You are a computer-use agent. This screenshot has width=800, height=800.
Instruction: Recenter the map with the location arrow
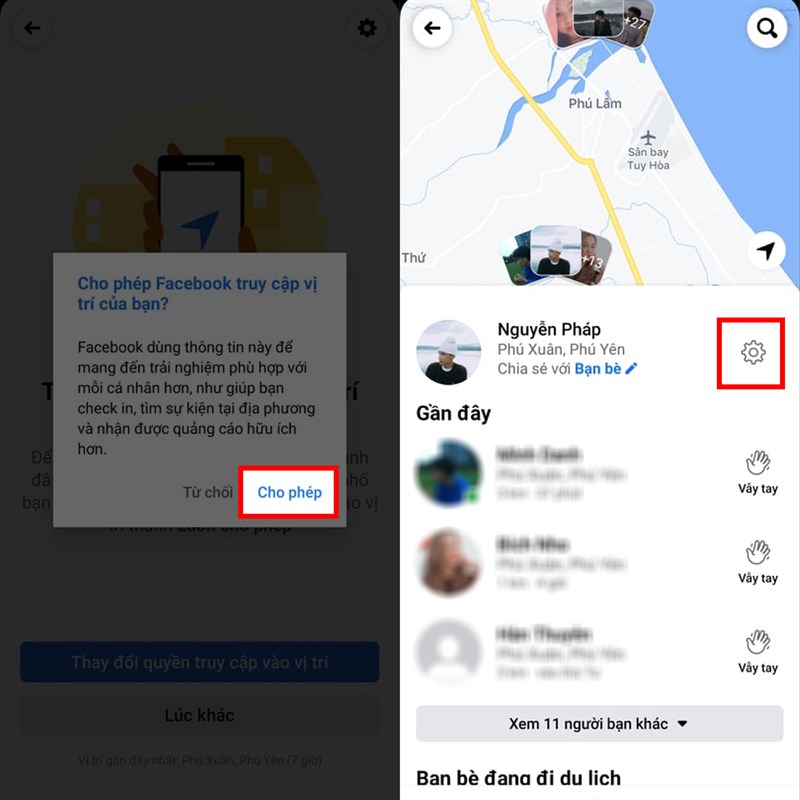pos(766,251)
